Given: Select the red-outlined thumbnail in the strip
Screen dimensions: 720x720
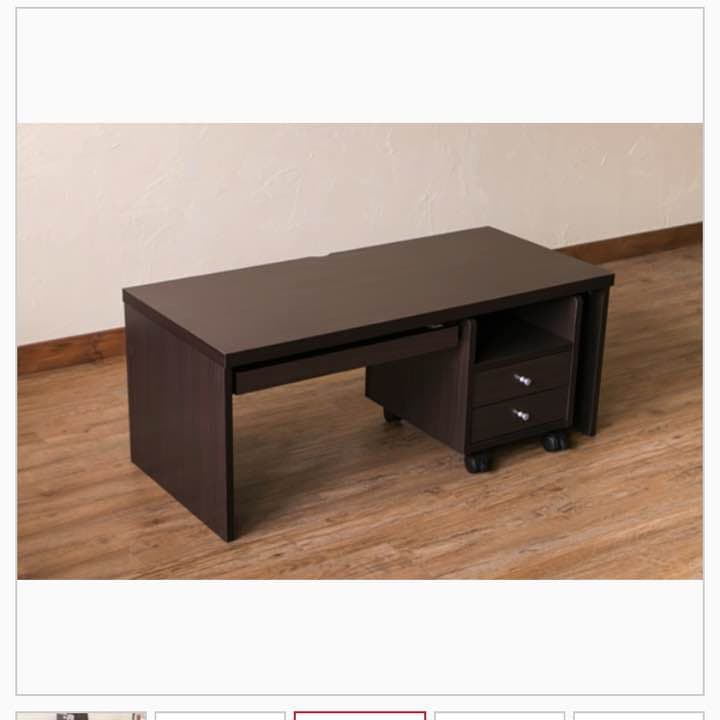Looking at the screenshot, I should [360, 715].
